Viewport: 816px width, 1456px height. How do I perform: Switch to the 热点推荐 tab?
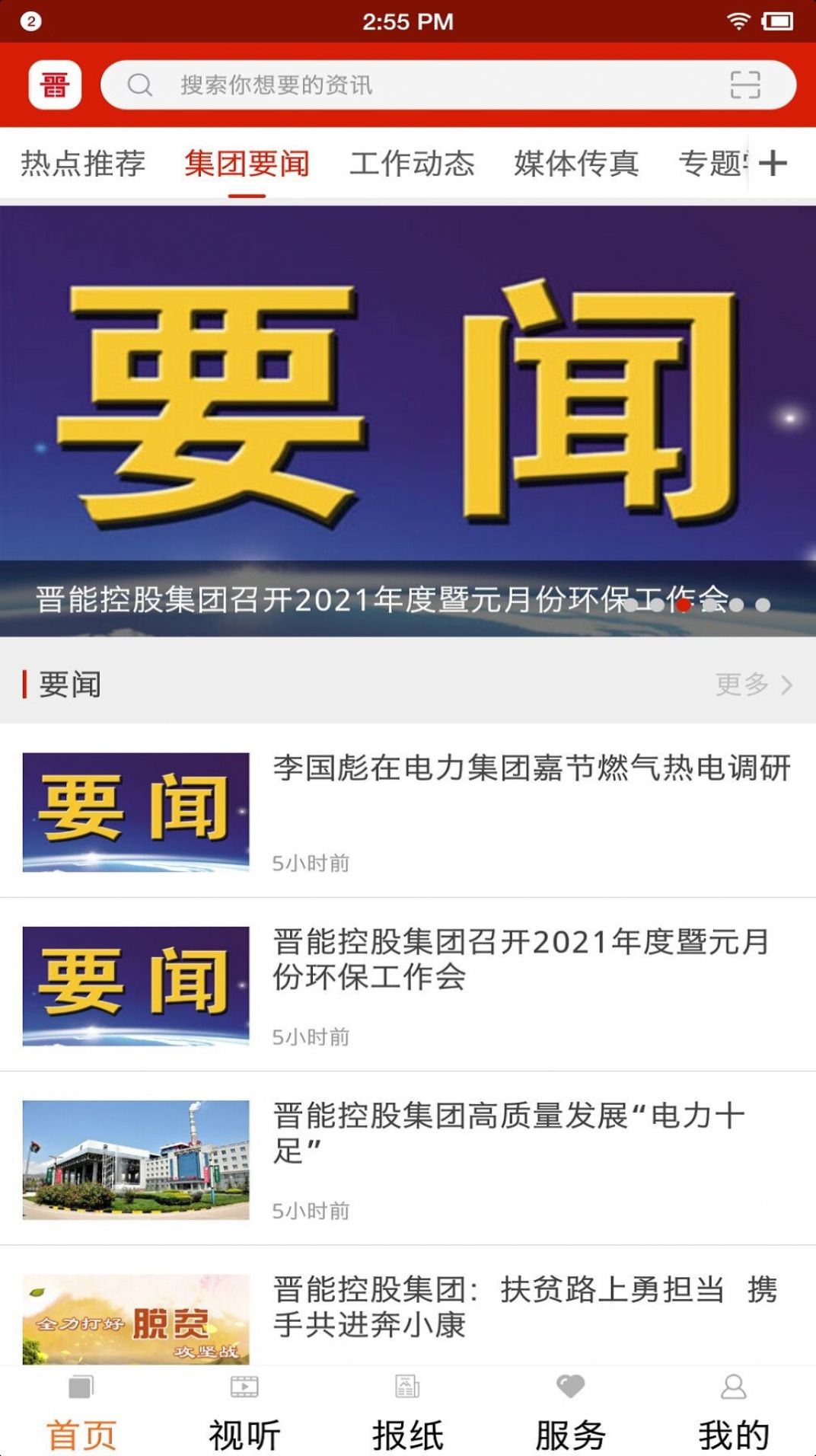coord(83,163)
